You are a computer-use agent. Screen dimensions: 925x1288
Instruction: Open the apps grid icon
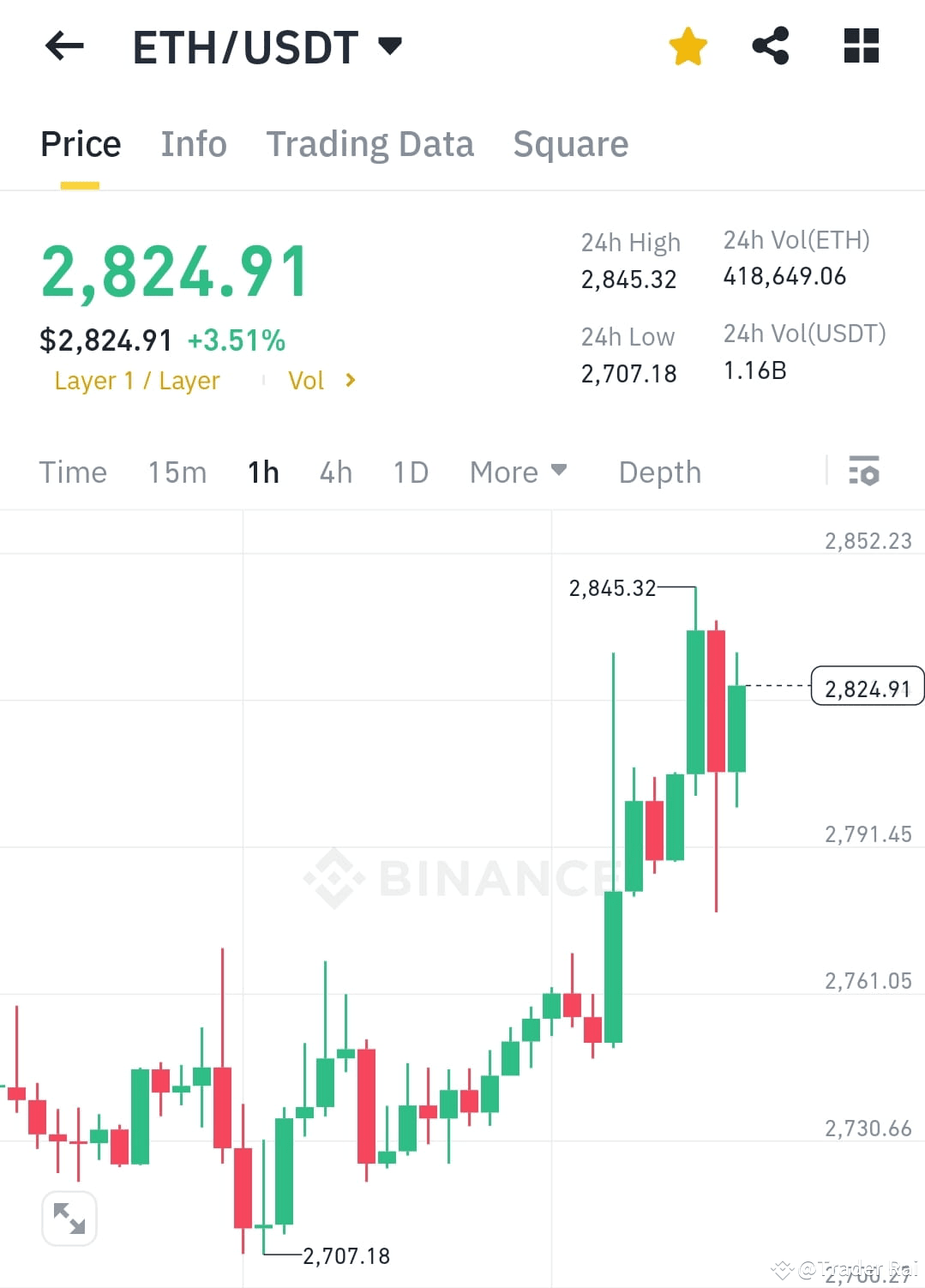pyautogui.click(x=860, y=46)
